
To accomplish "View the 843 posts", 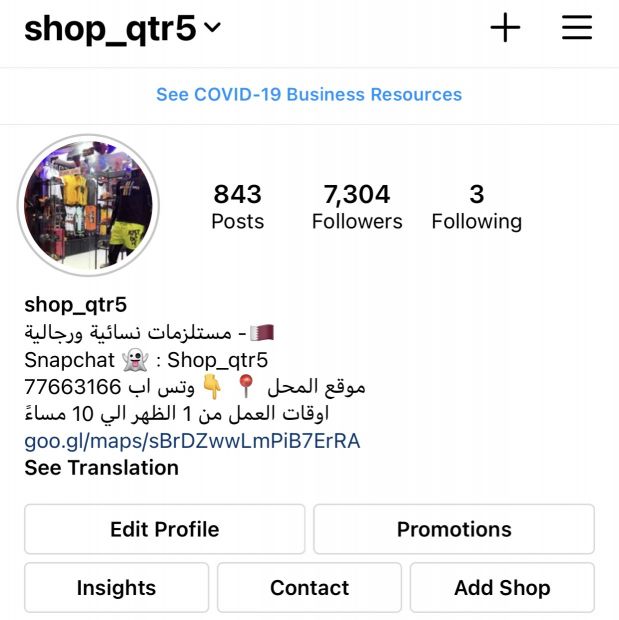I will click(237, 206).
